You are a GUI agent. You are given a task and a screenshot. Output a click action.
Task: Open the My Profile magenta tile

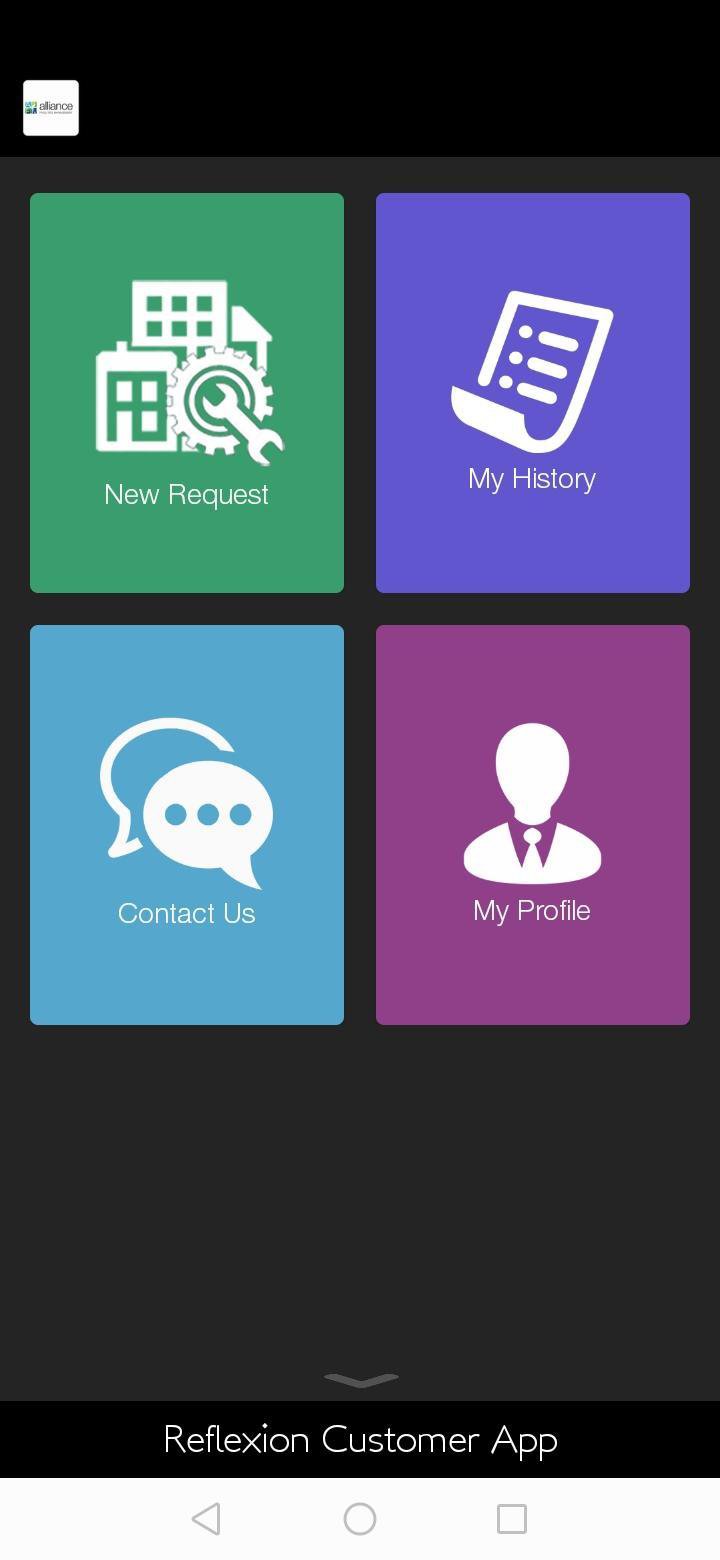(x=532, y=824)
